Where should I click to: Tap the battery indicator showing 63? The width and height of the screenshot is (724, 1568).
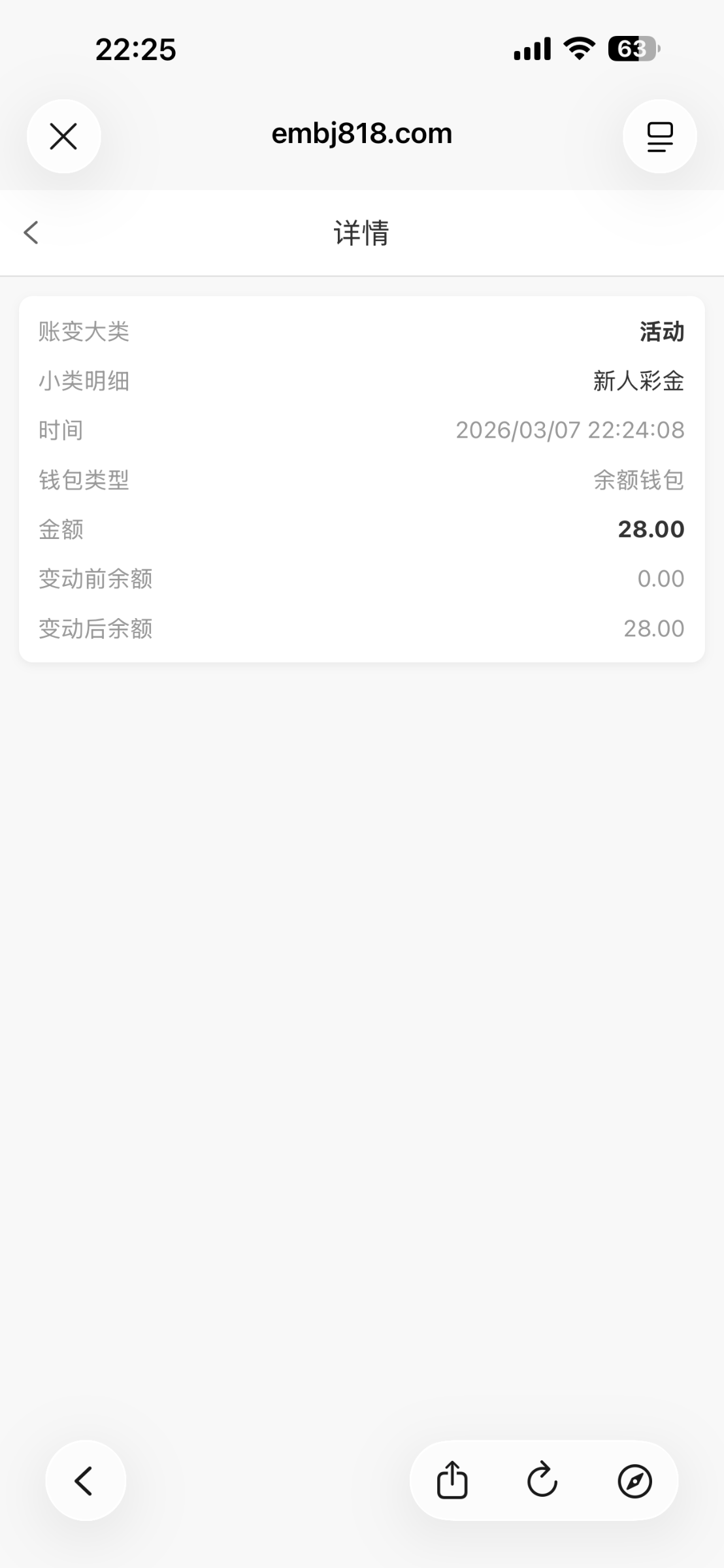[631, 48]
